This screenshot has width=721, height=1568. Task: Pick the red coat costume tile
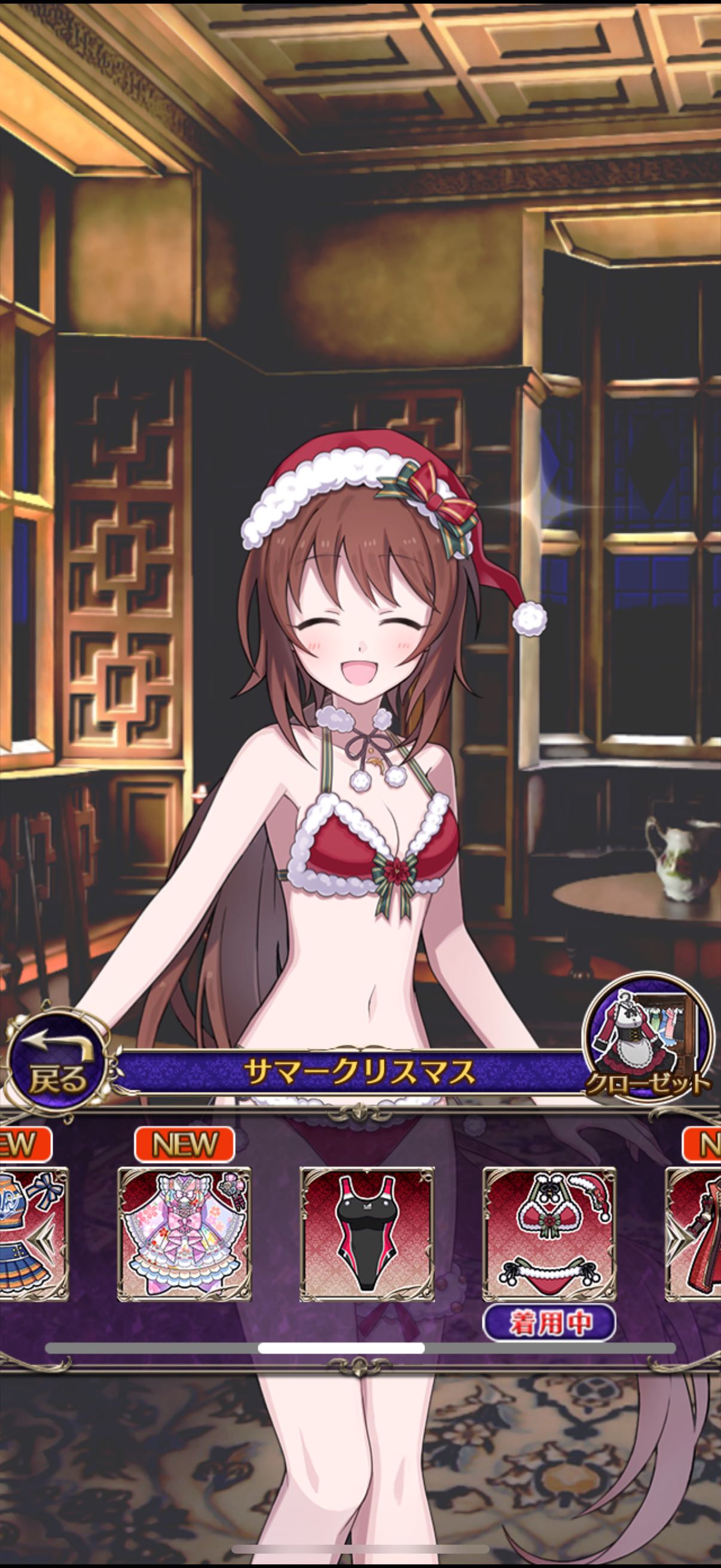pos(693,1234)
